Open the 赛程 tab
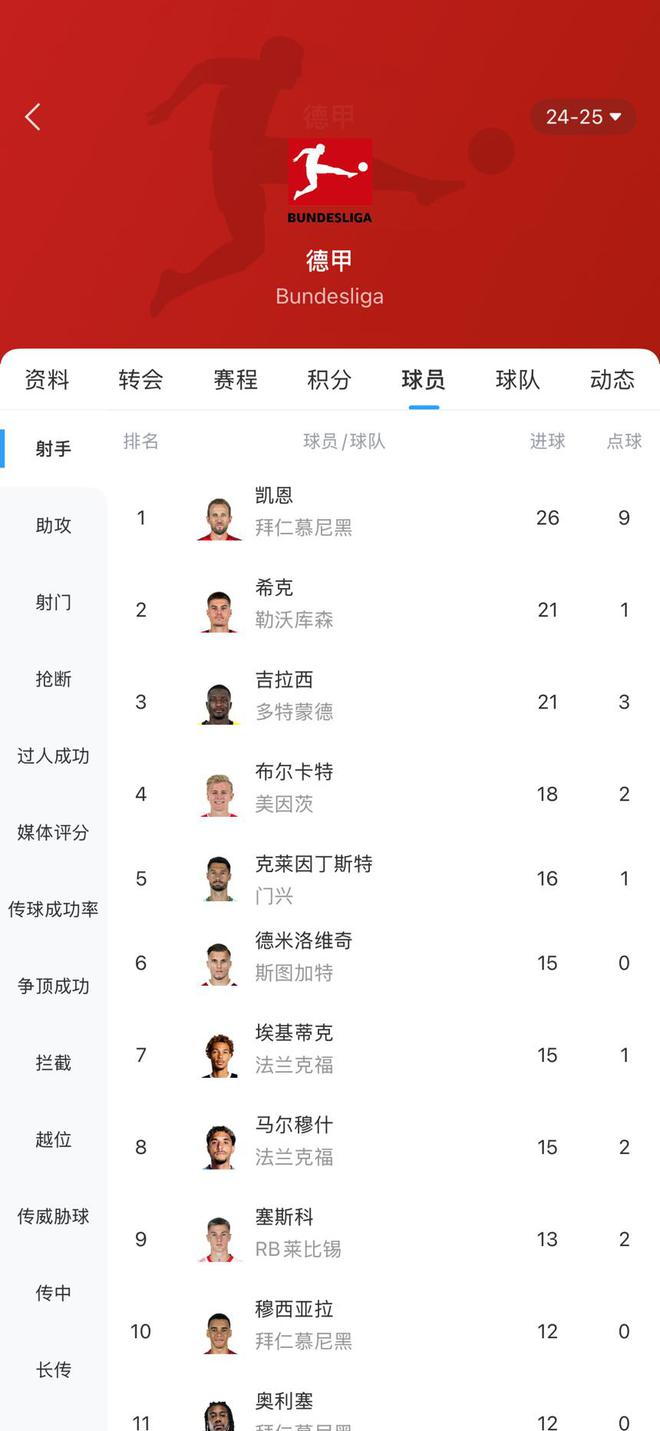 (235, 380)
